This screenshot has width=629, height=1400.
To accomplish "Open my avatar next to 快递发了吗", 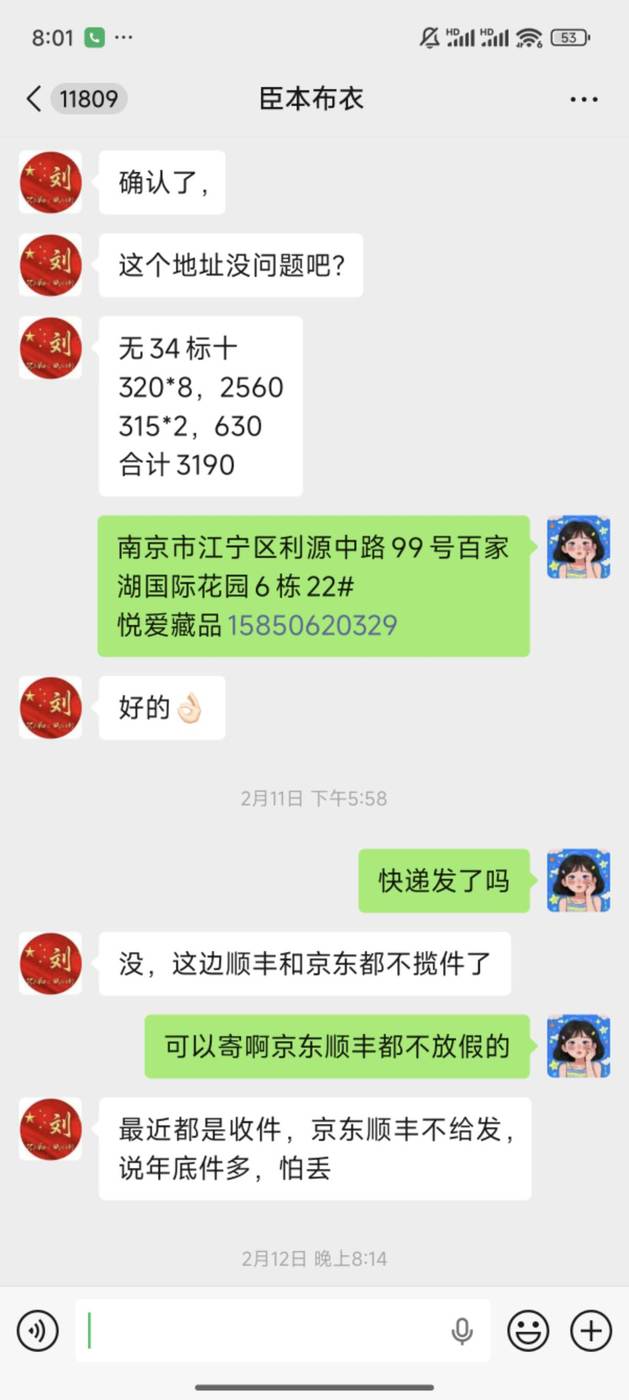I will pyautogui.click(x=578, y=881).
